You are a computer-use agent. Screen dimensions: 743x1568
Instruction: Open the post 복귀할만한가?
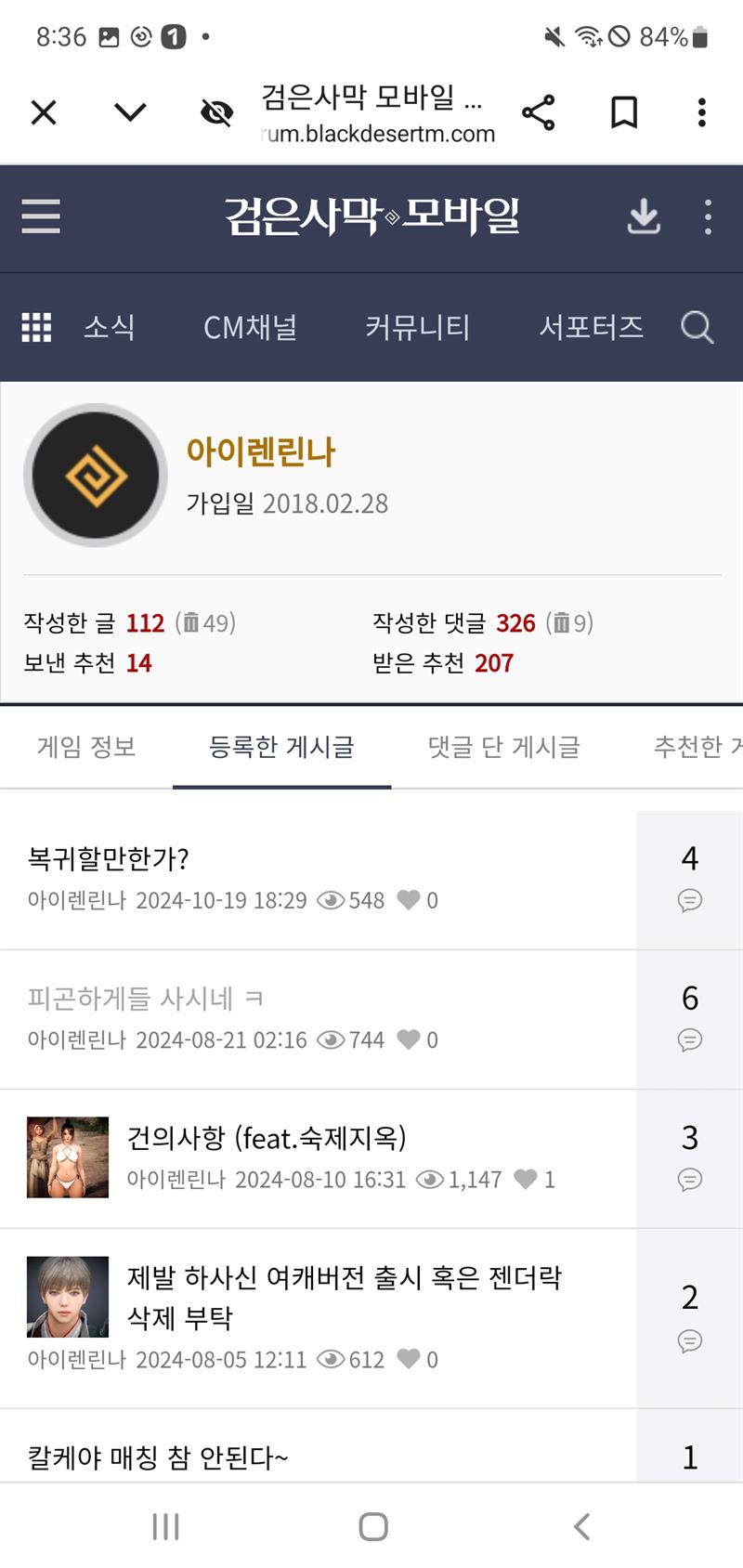(x=109, y=858)
